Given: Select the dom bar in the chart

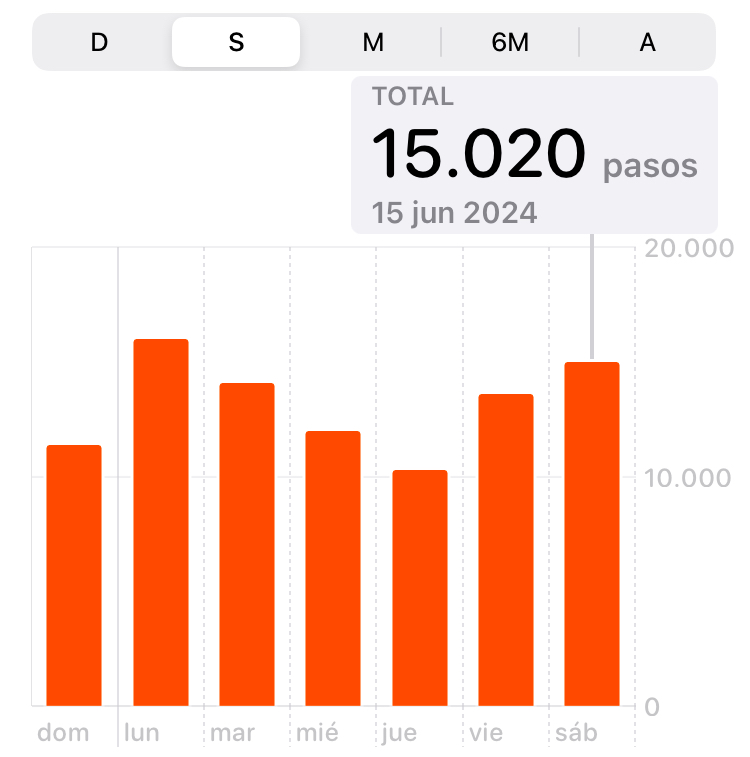Looking at the screenshot, I should (74, 575).
